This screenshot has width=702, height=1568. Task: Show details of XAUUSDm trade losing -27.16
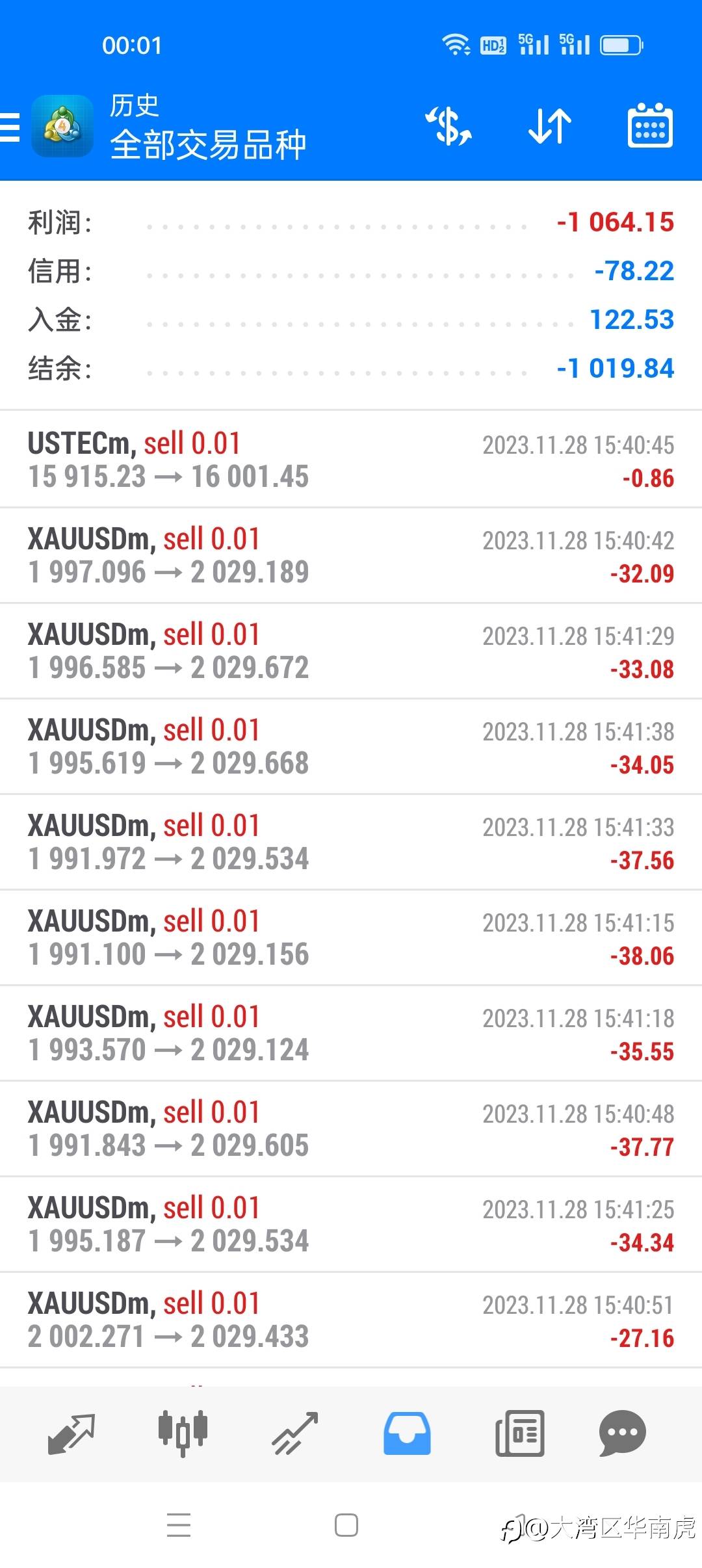tap(351, 1320)
